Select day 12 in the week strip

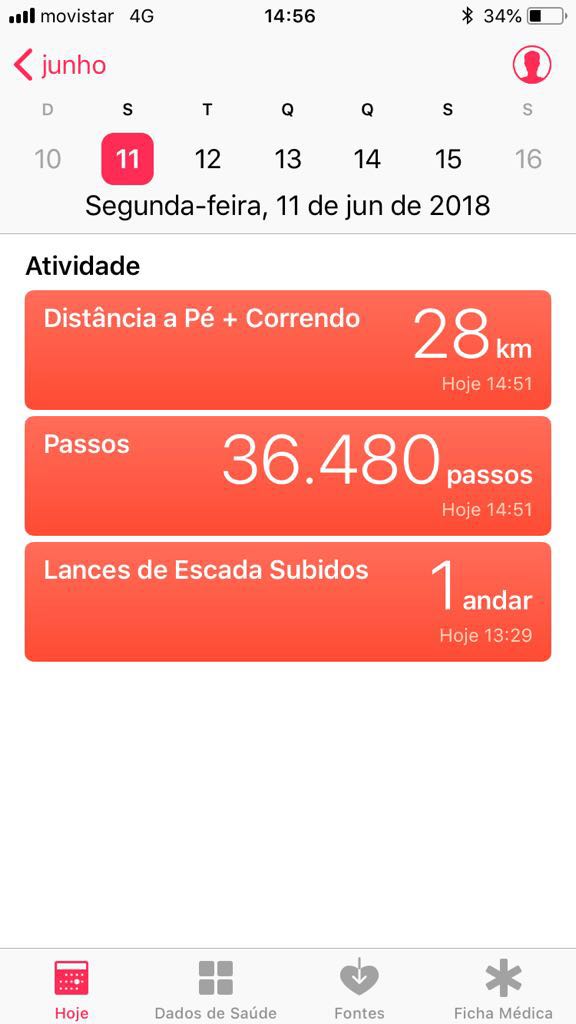click(x=208, y=159)
